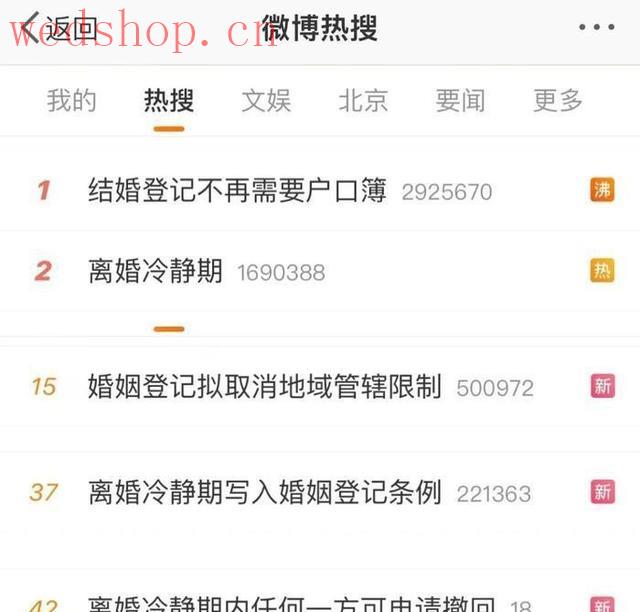Switch to the 我的 tab

pyautogui.click(x=71, y=101)
